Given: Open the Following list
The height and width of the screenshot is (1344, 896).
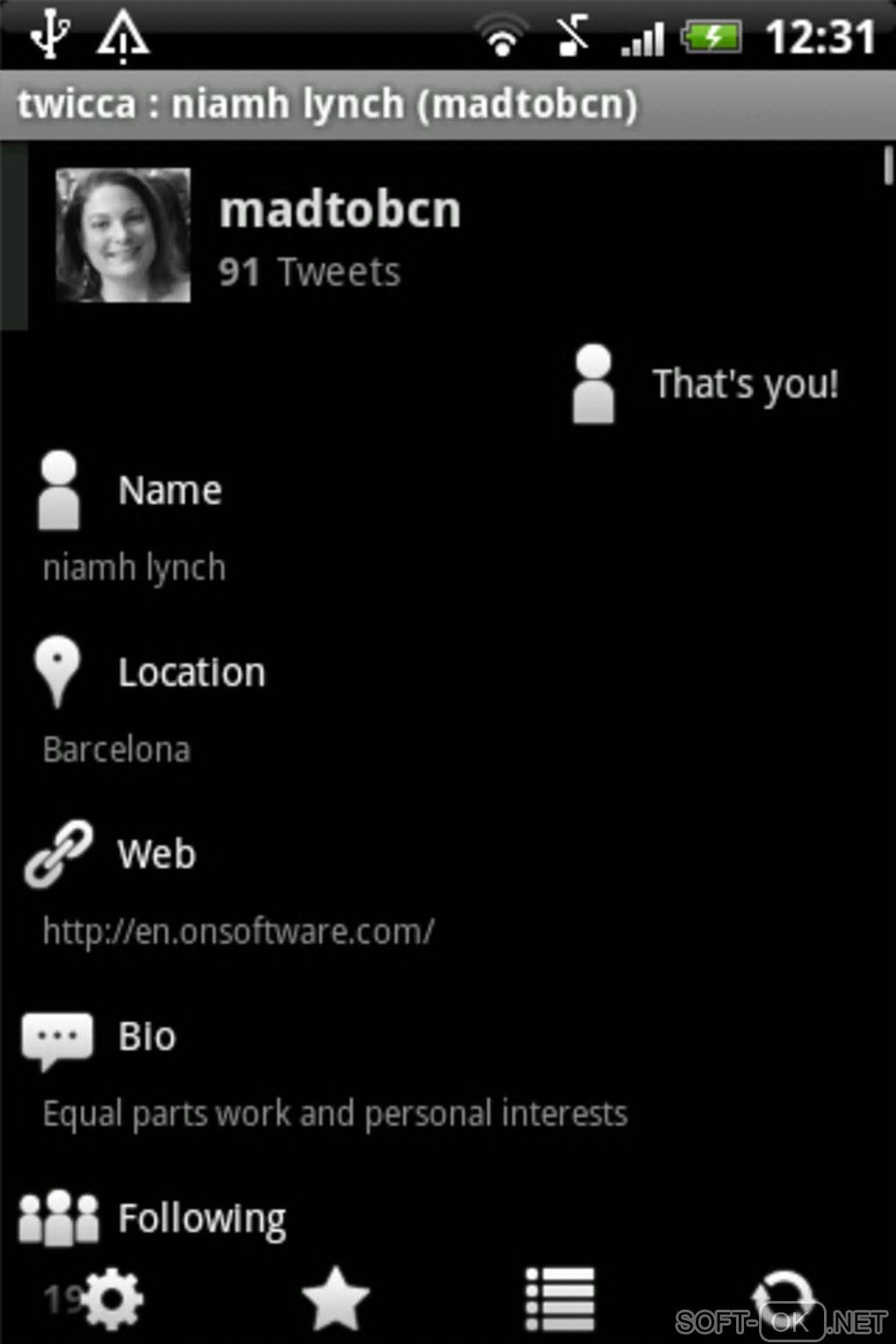Looking at the screenshot, I should 201,1219.
